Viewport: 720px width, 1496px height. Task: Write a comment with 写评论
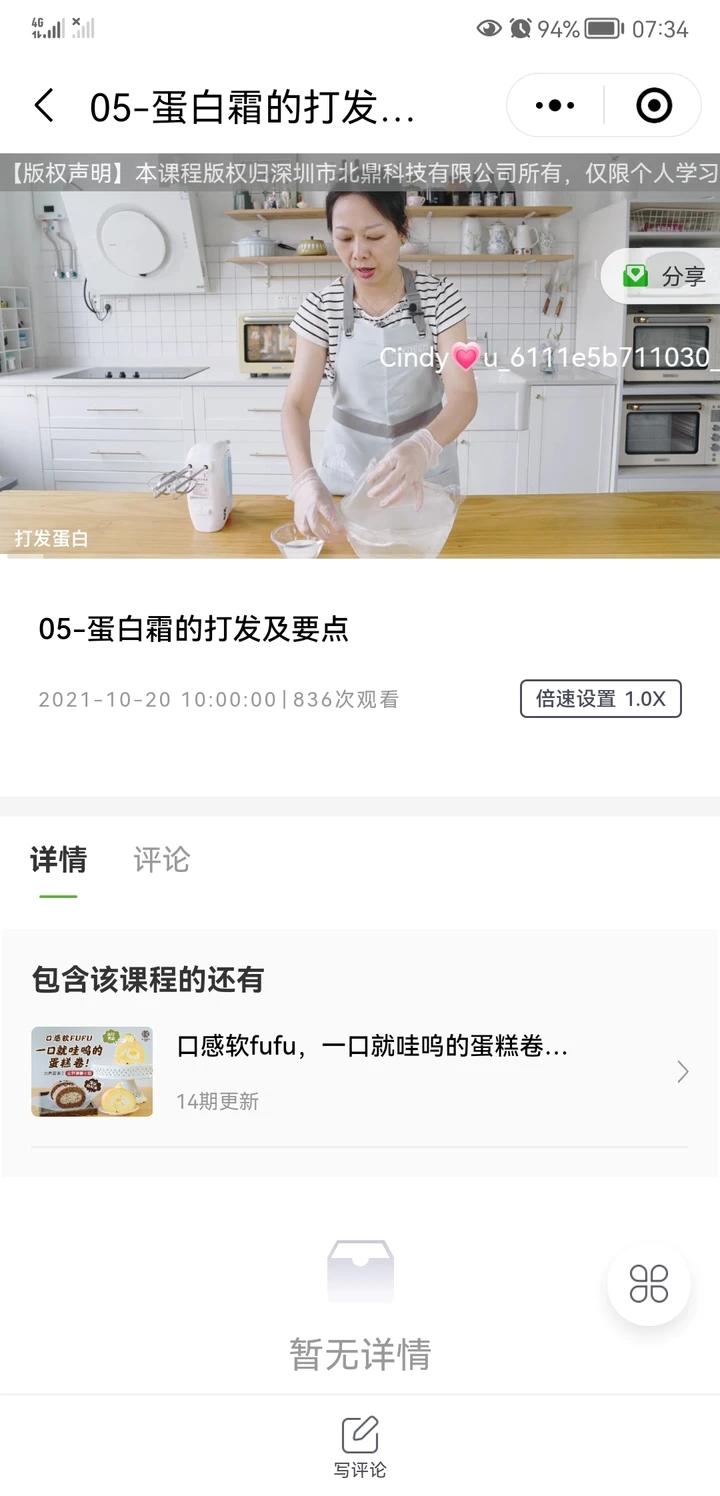(x=360, y=1446)
